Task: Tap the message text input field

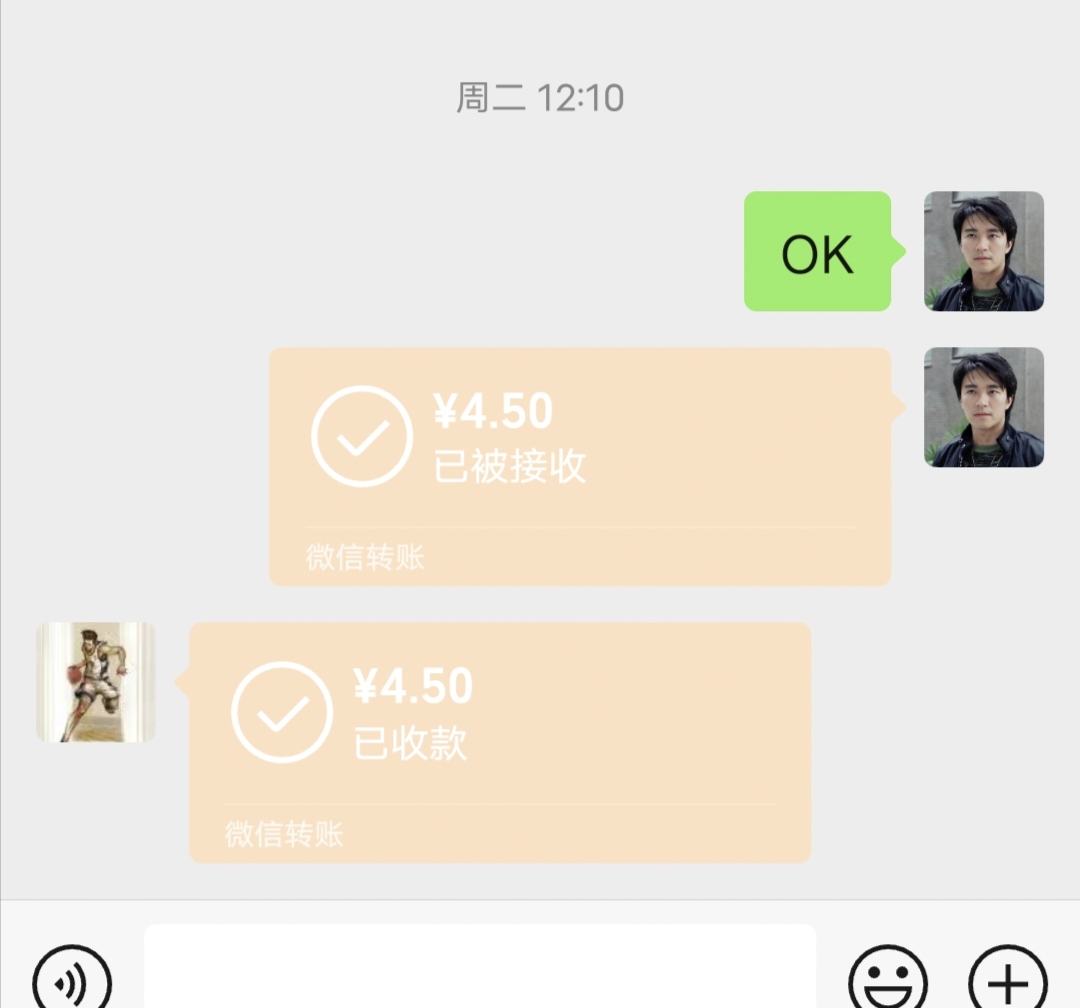Action: (480, 968)
